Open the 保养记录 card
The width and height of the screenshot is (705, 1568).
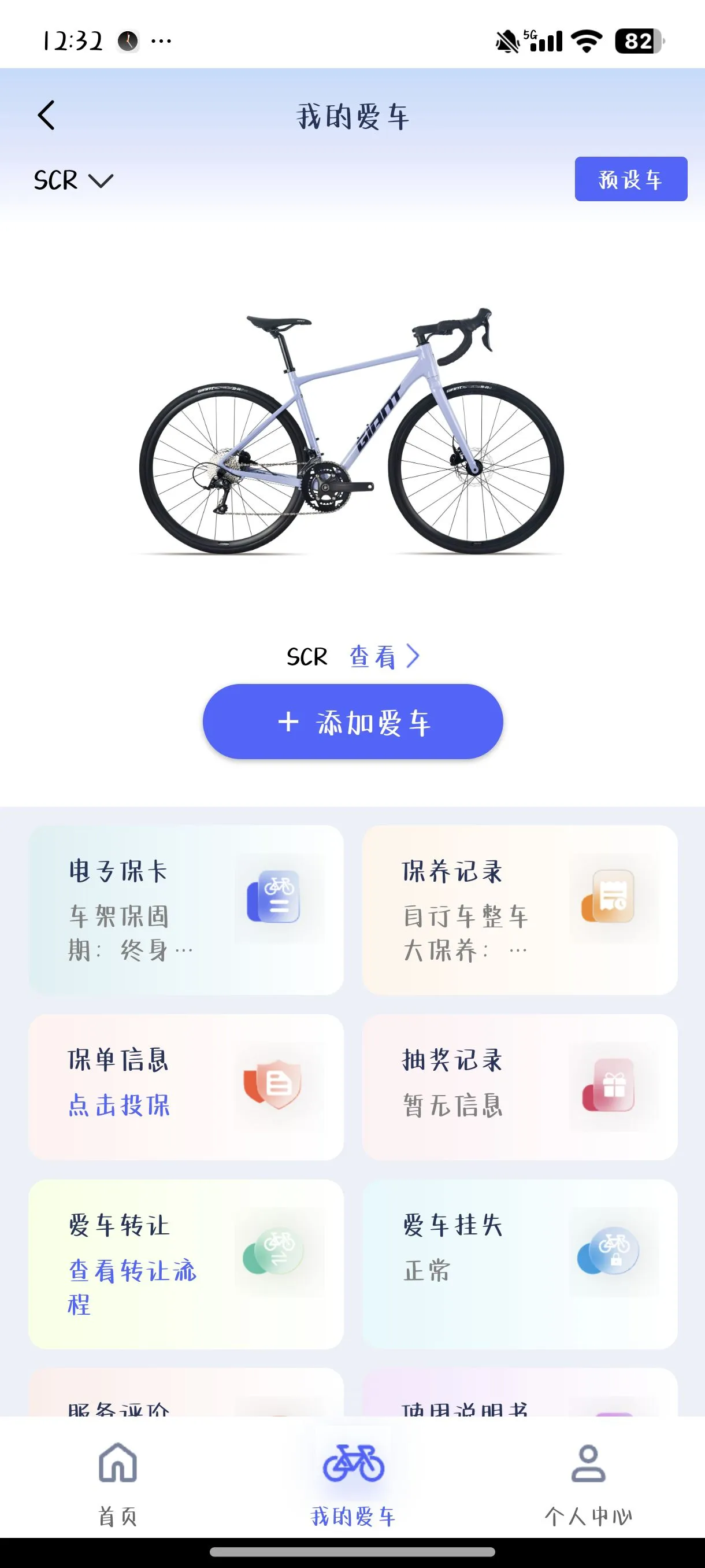pyautogui.click(x=520, y=910)
